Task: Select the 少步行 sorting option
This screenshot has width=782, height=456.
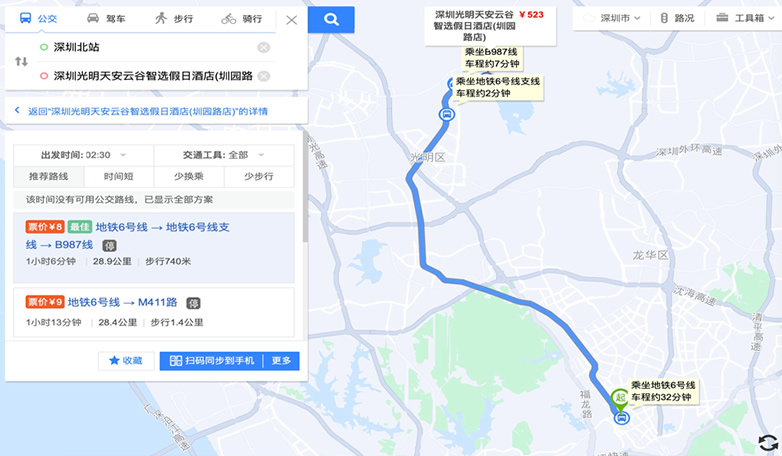Action: (259, 177)
